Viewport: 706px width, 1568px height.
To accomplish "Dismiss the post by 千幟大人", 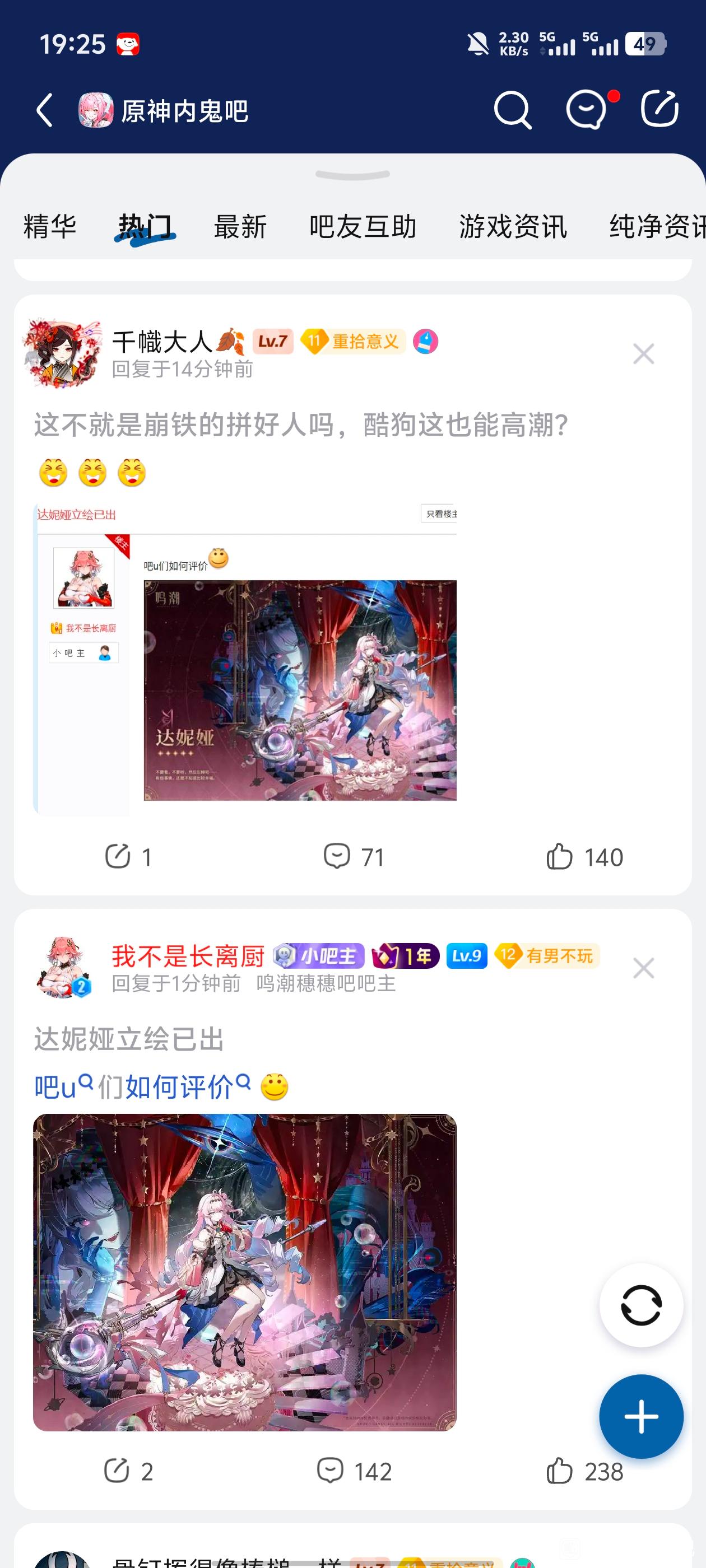I will (643, 354).
